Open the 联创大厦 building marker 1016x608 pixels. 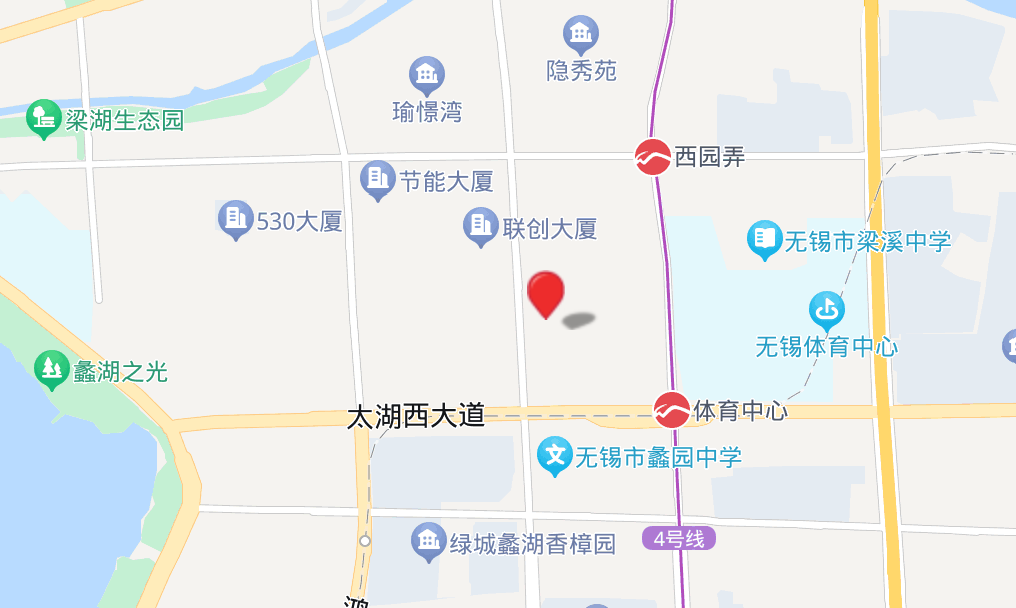(x=481, y=226)
